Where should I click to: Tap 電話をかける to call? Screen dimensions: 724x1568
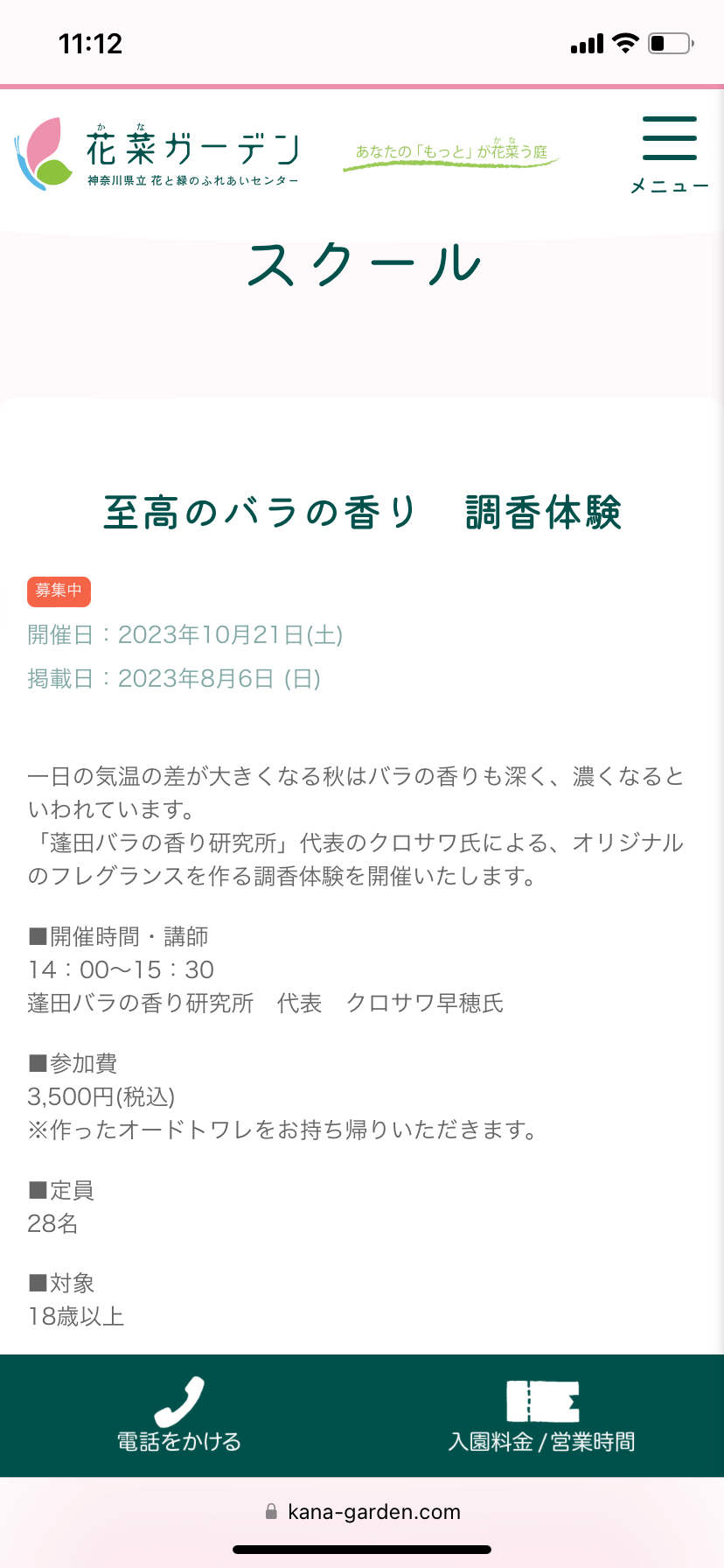[x=179, y=1416]
